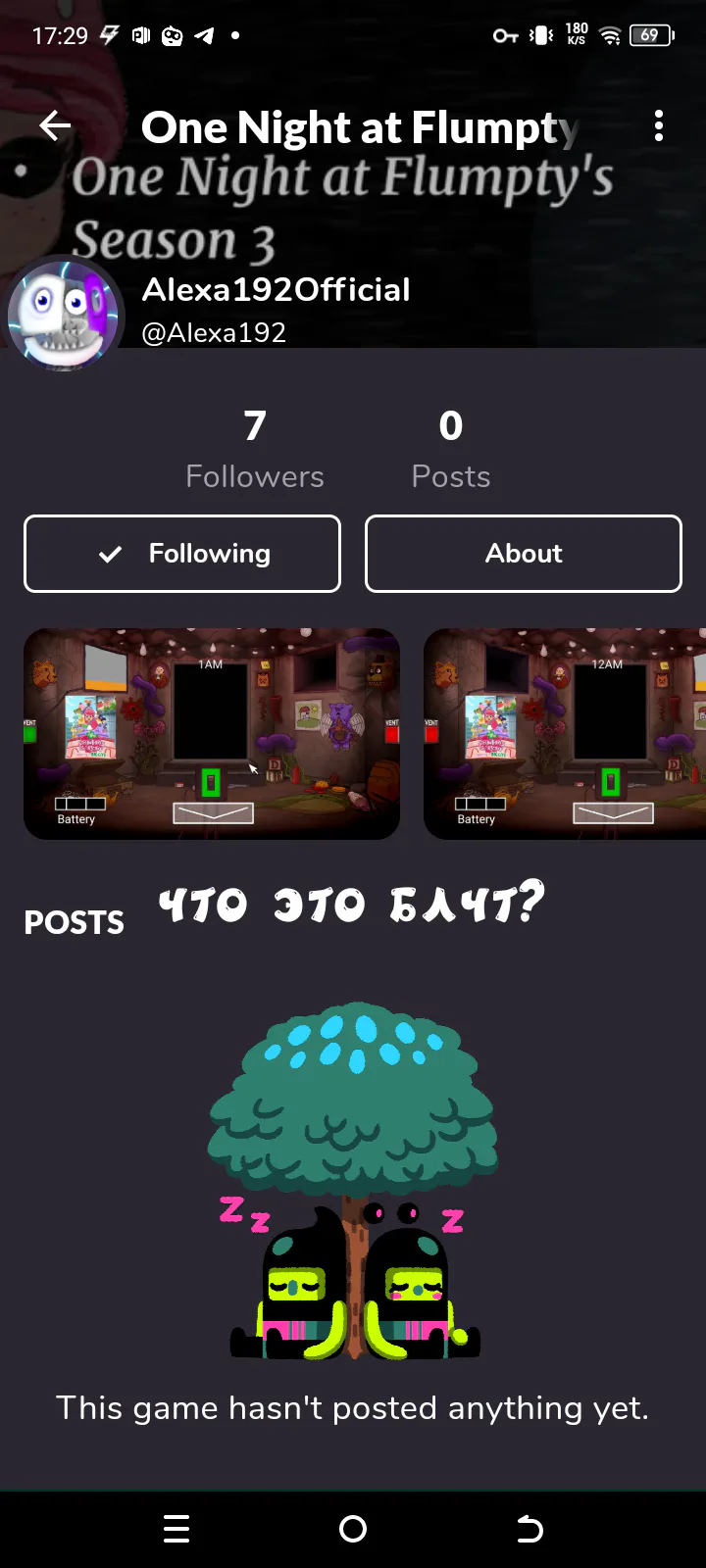This screenshot has width=706, height=1568.
Task: Tap the system home button
Action: pyautogui.click(x=353, y=1529)
